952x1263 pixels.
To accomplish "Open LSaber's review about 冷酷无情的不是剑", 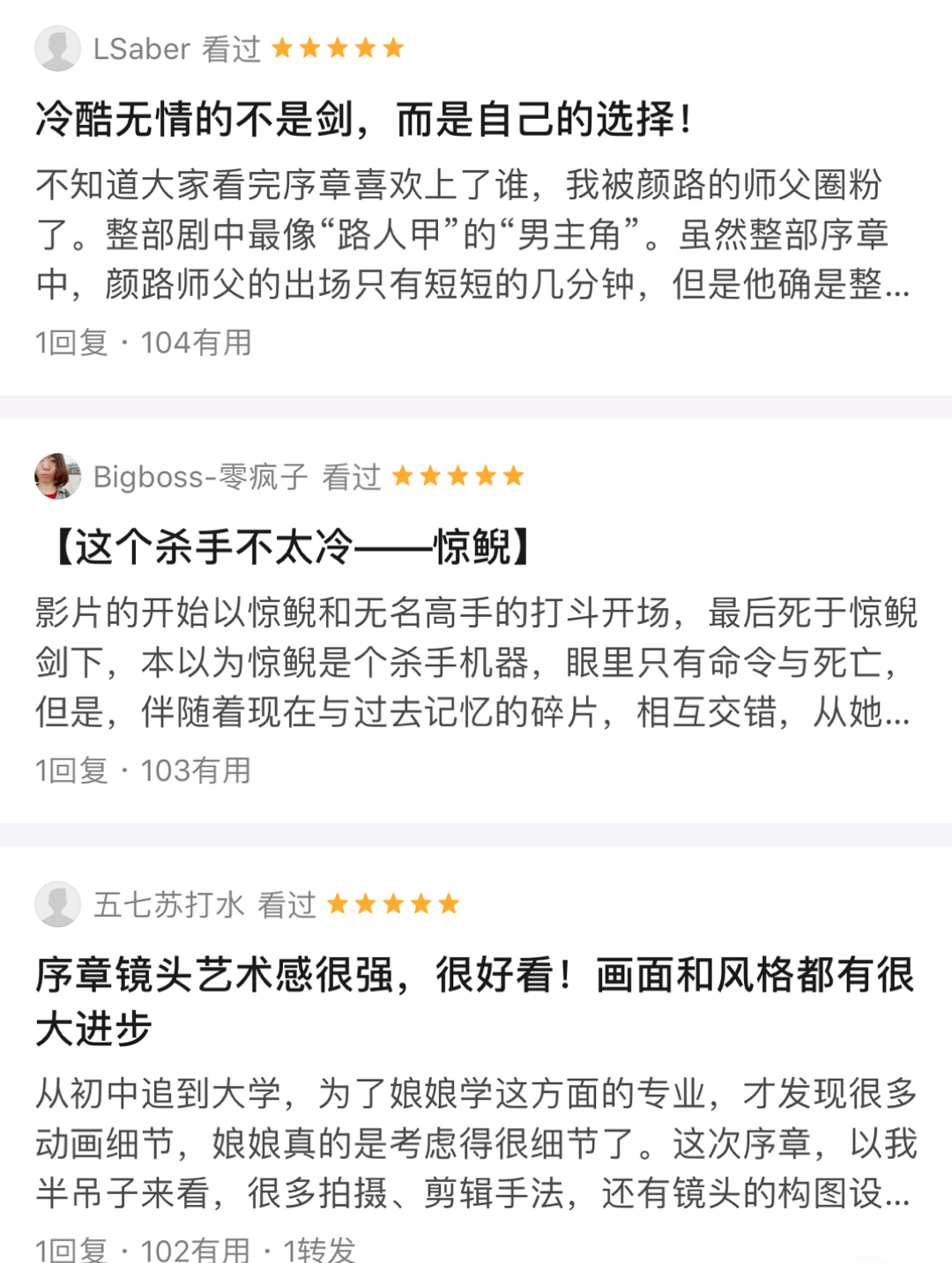I will [x=363, y=120].
